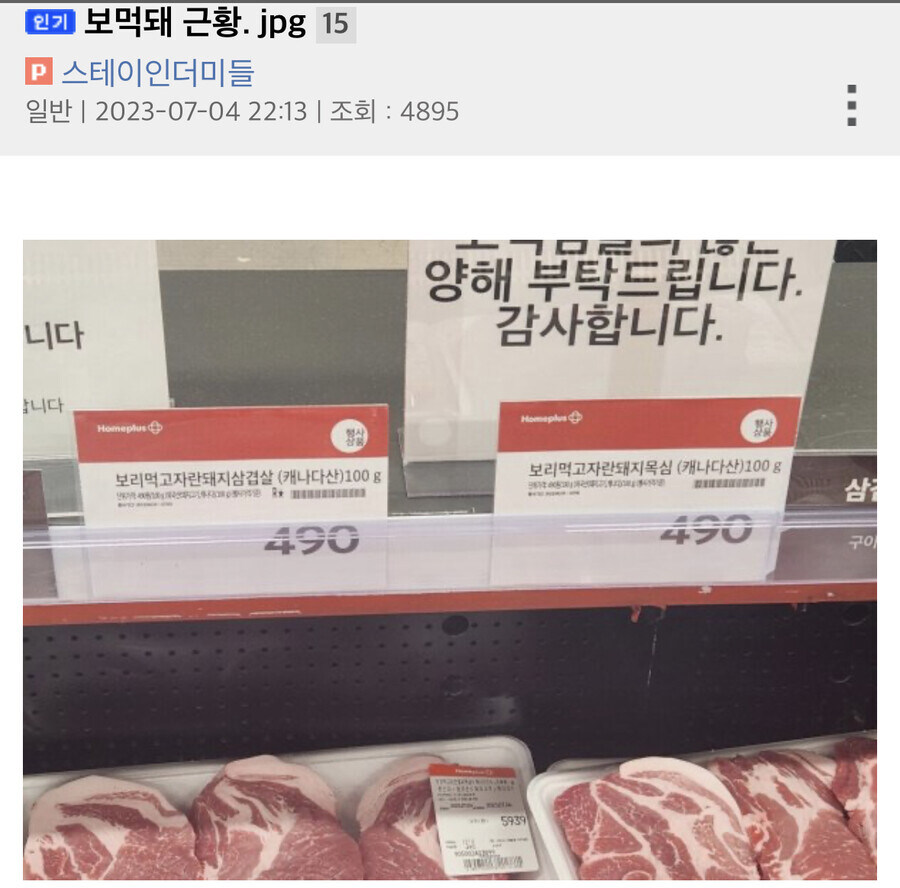Open author profile 스테이인더미들
This screenshot has height=888, width=900.
[x=157, y=73]
